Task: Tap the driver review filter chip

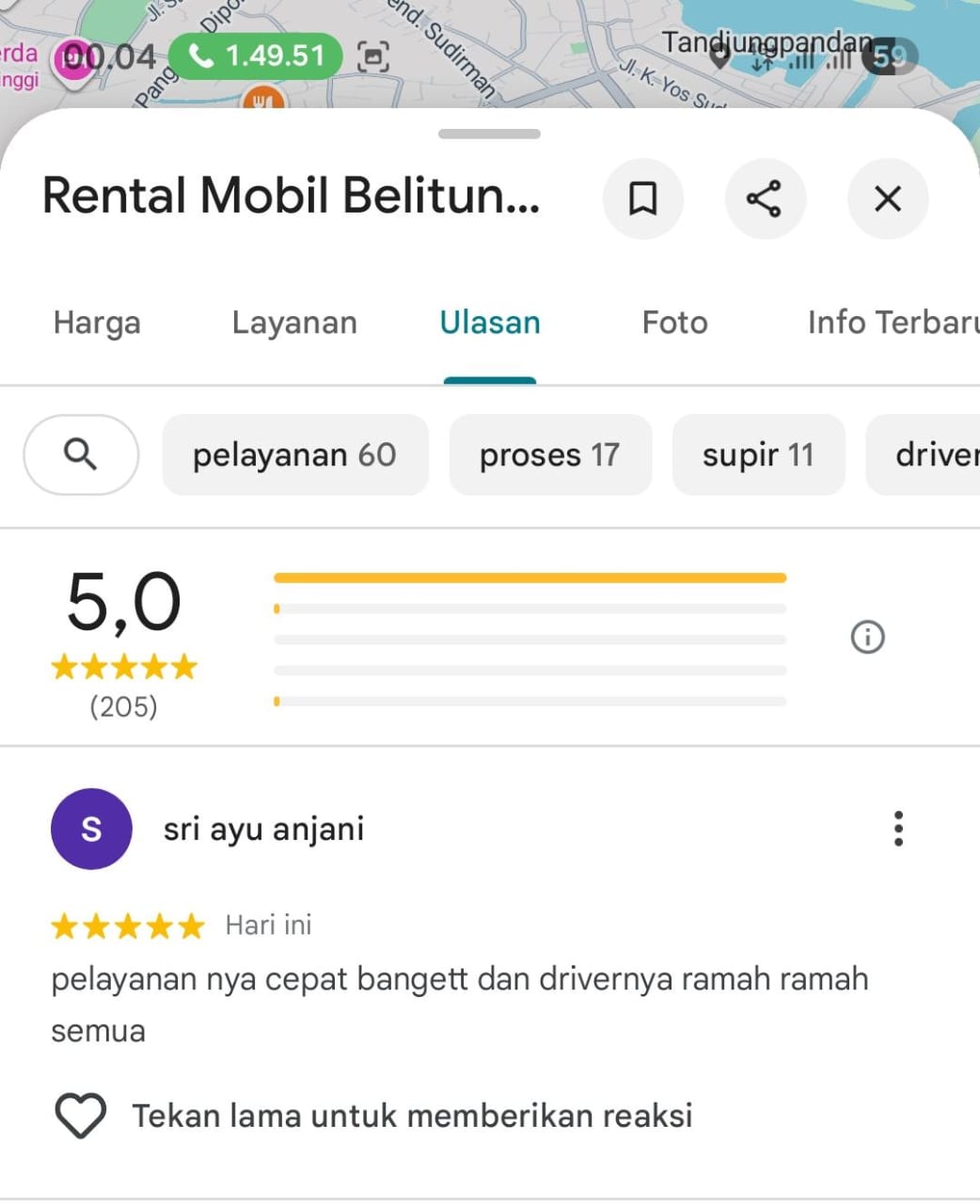Action: (931, 454)
